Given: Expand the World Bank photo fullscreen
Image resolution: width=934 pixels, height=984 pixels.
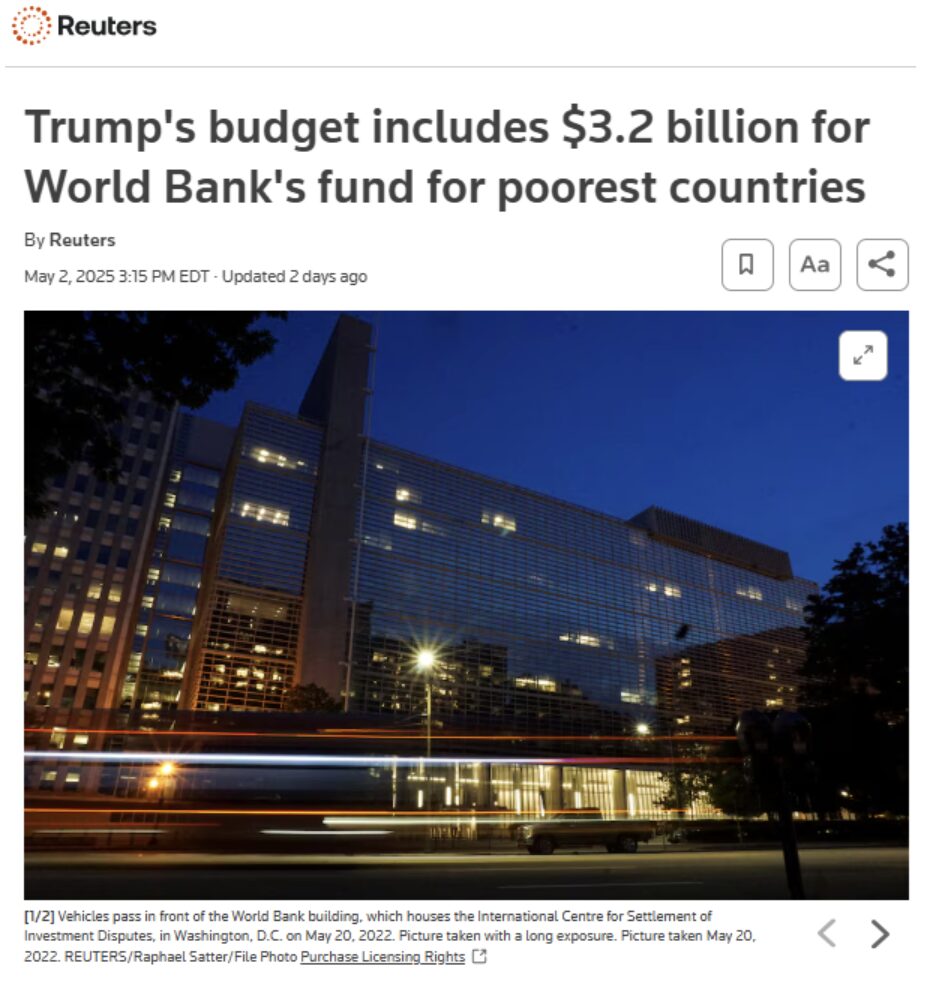Looking at the screenshot, I should (x=863, y=355).
